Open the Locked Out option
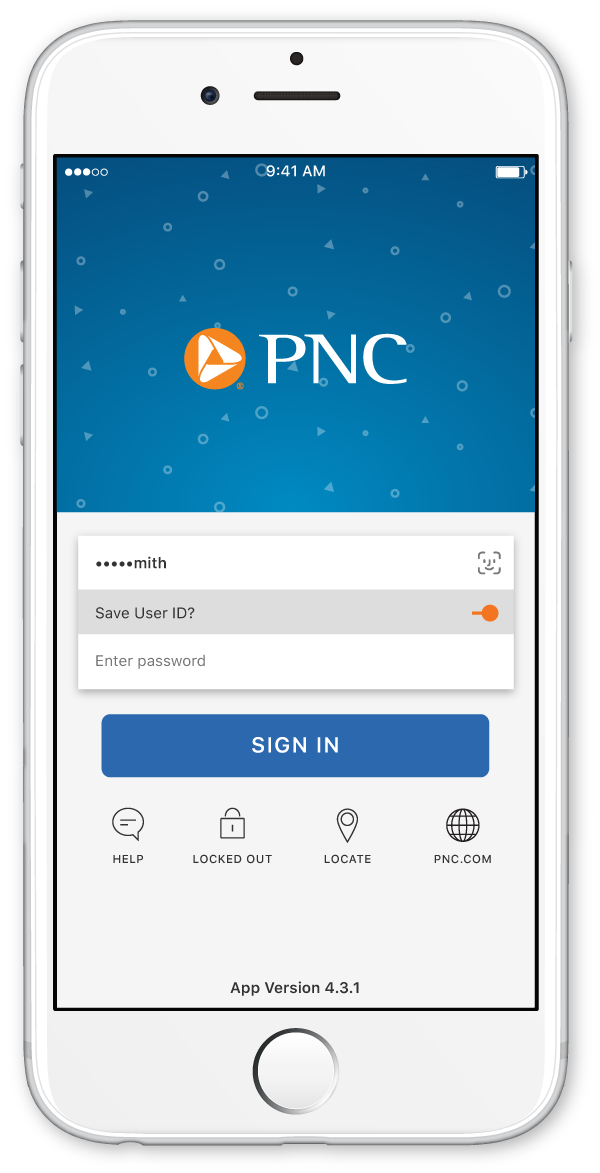 click(232, 836)
